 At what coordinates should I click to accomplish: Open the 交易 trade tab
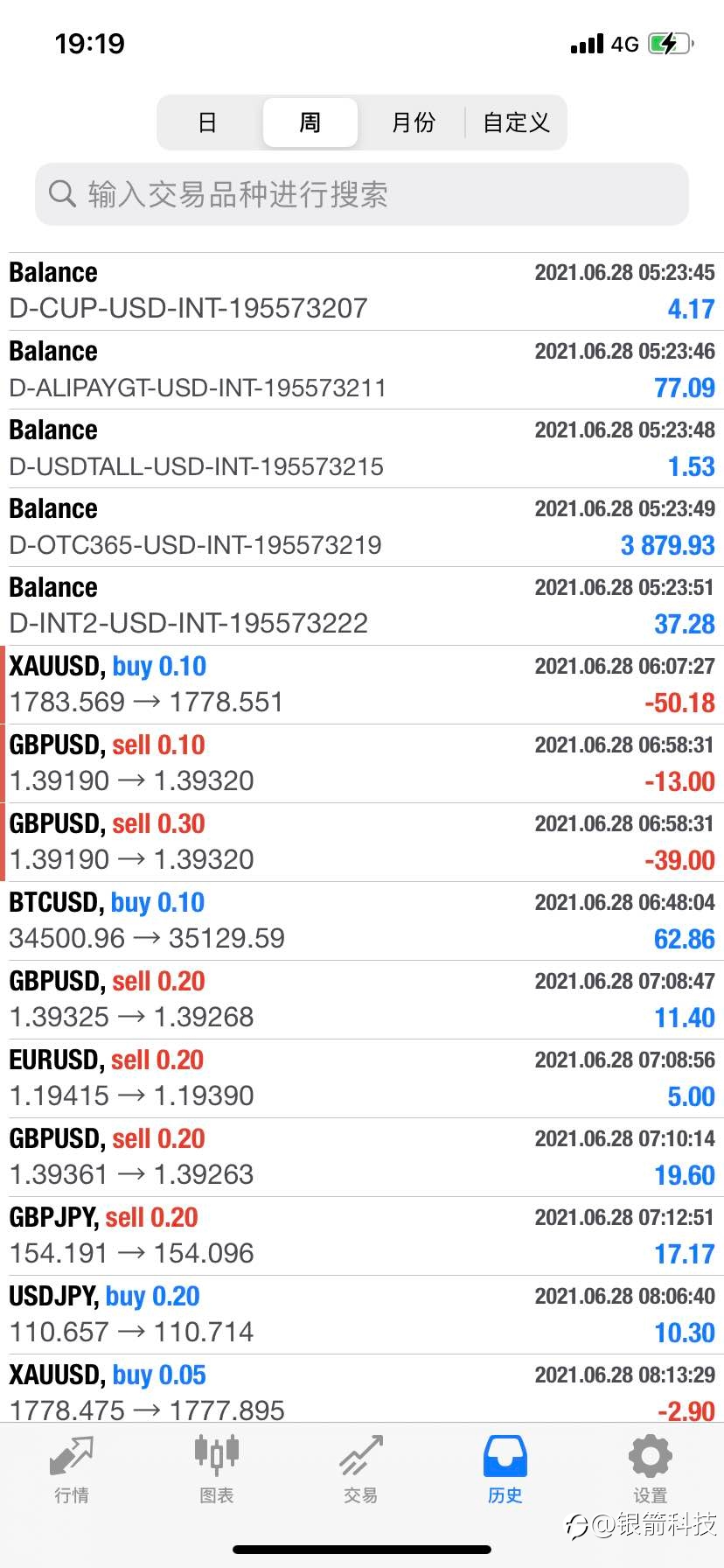[x=361, y=1471]
